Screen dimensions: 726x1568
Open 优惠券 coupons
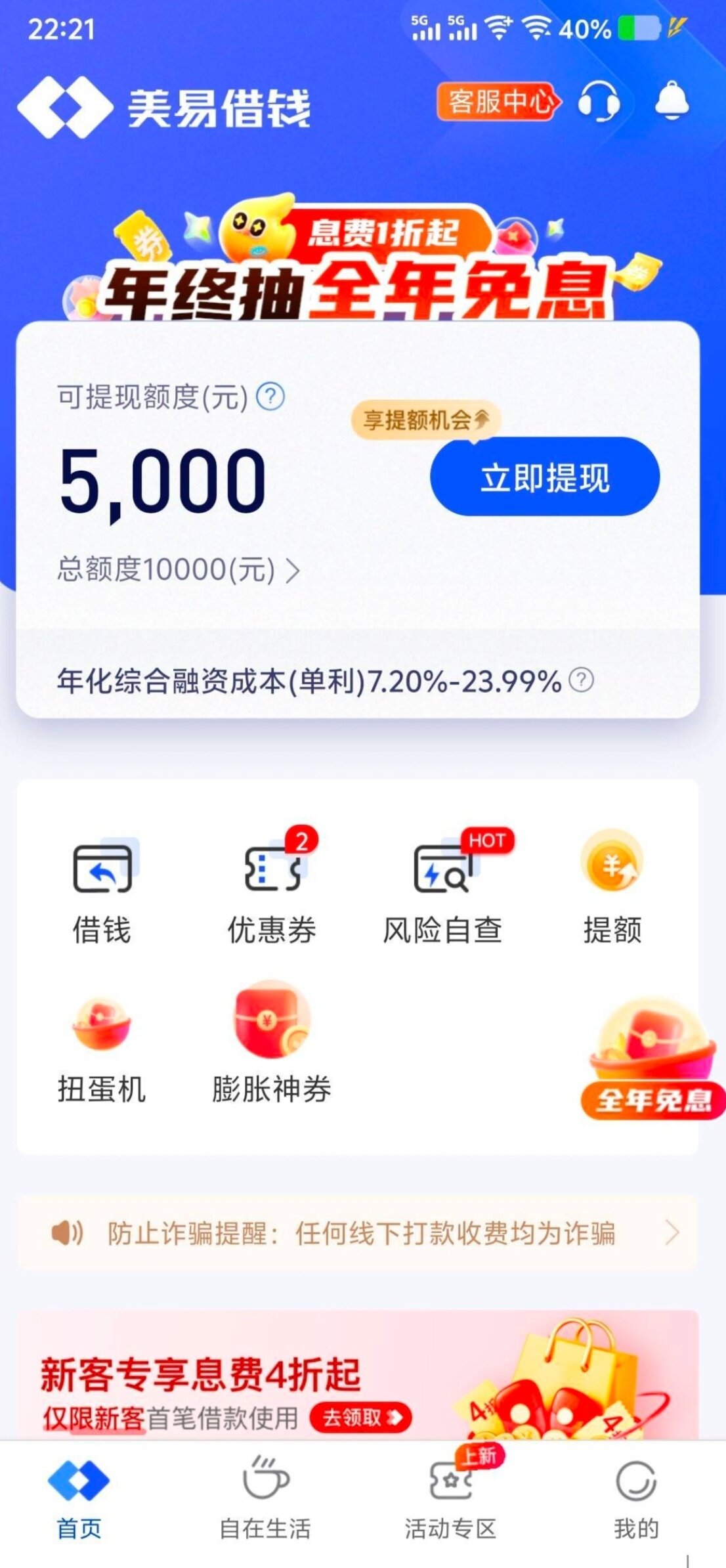point(272,892)
